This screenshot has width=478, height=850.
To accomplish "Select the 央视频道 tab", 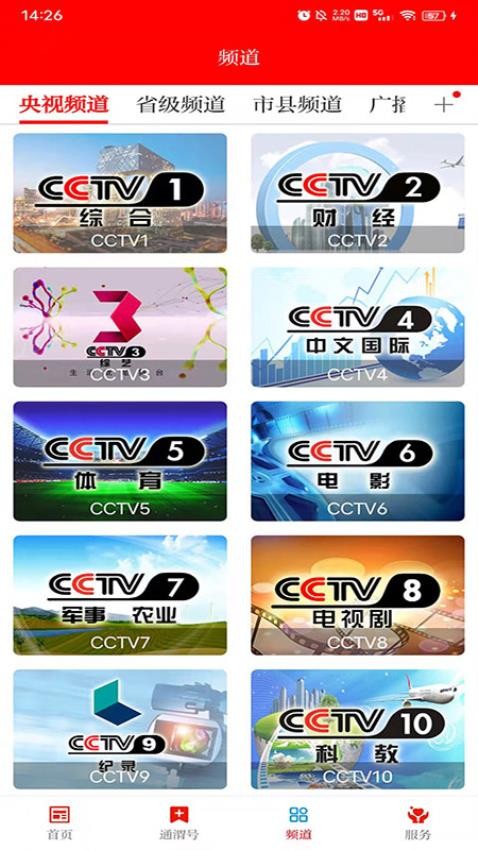I will click(x=64, y=104).
